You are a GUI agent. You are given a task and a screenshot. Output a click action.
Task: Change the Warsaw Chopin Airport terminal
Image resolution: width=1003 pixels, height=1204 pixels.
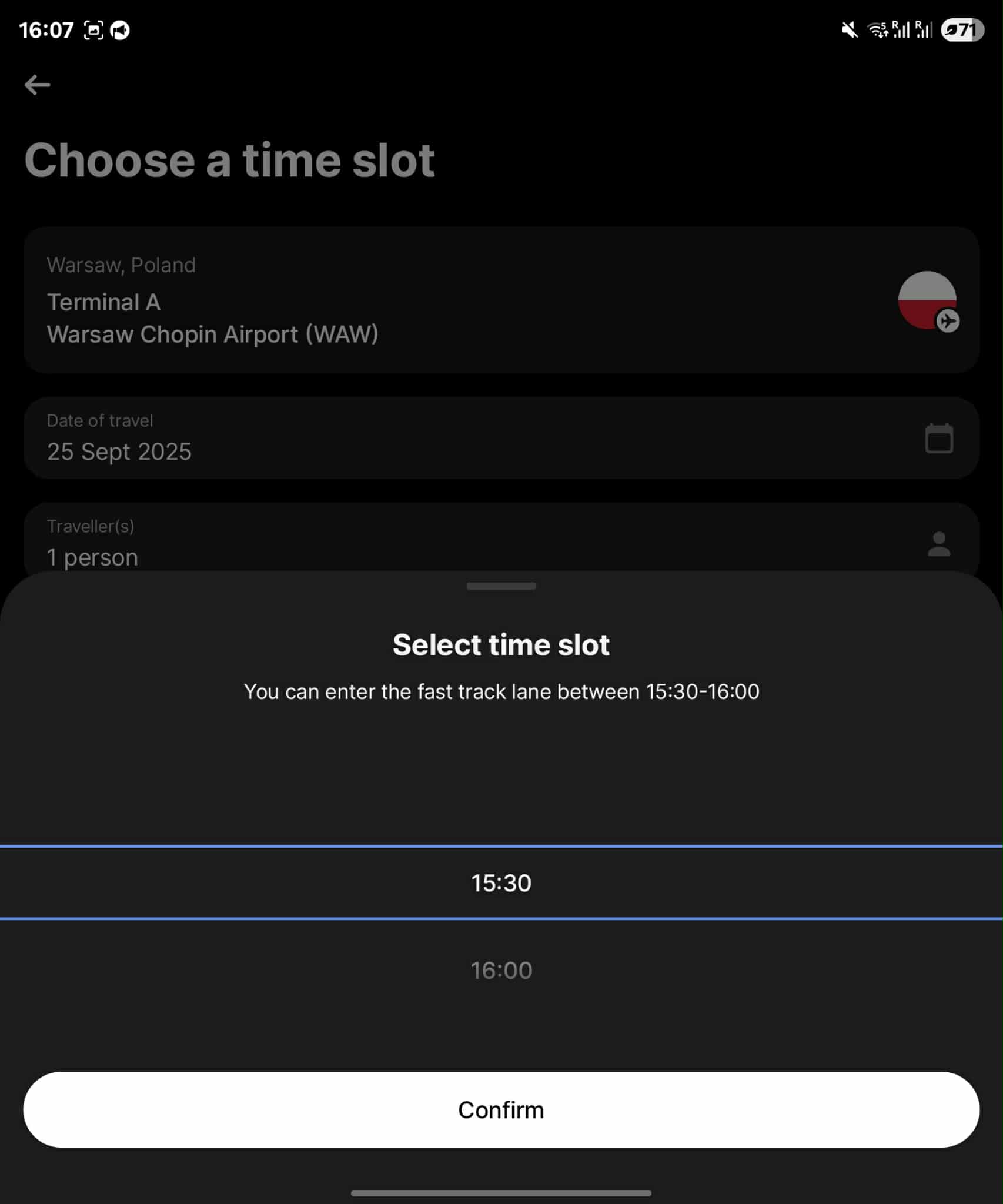pyautogui.click(x=501, y=300)
